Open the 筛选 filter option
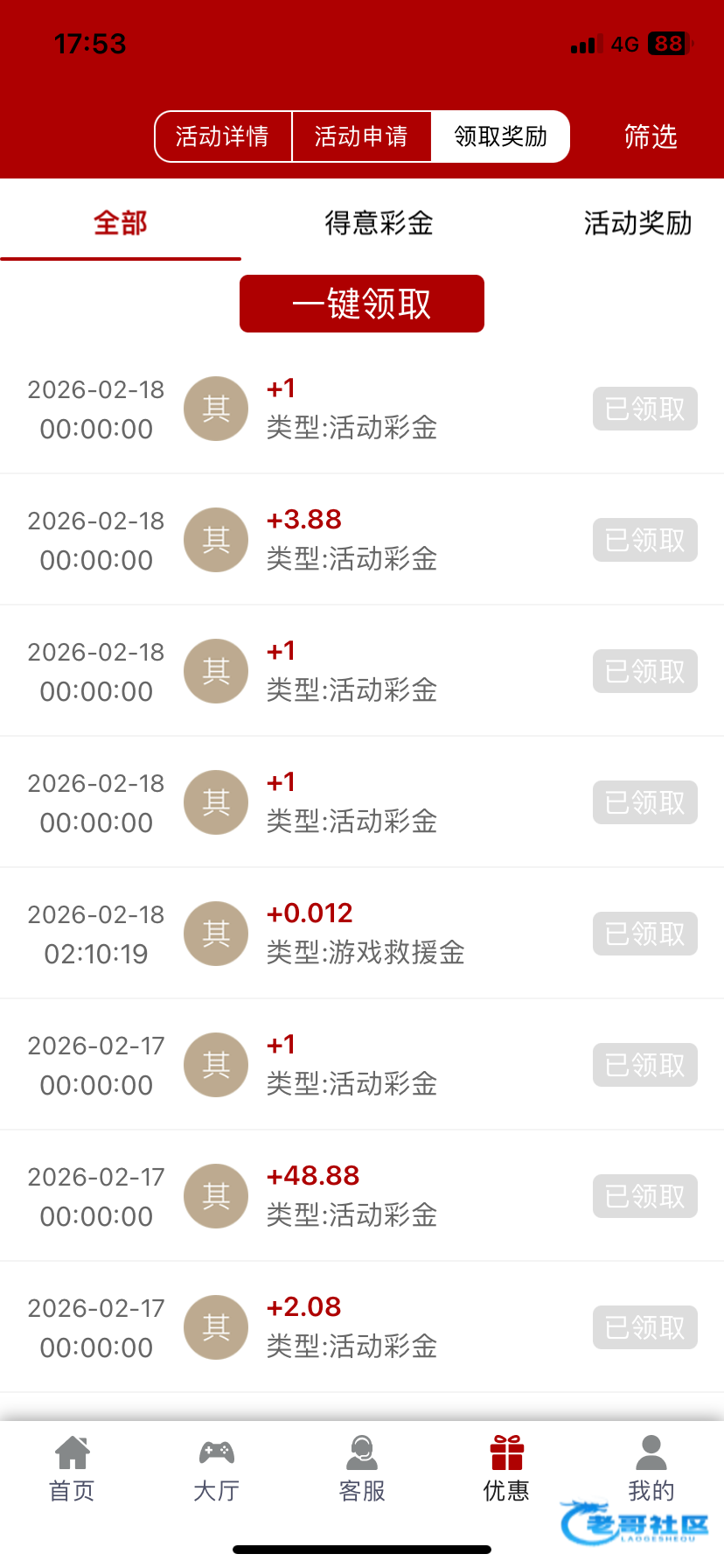 click(651, 136)
